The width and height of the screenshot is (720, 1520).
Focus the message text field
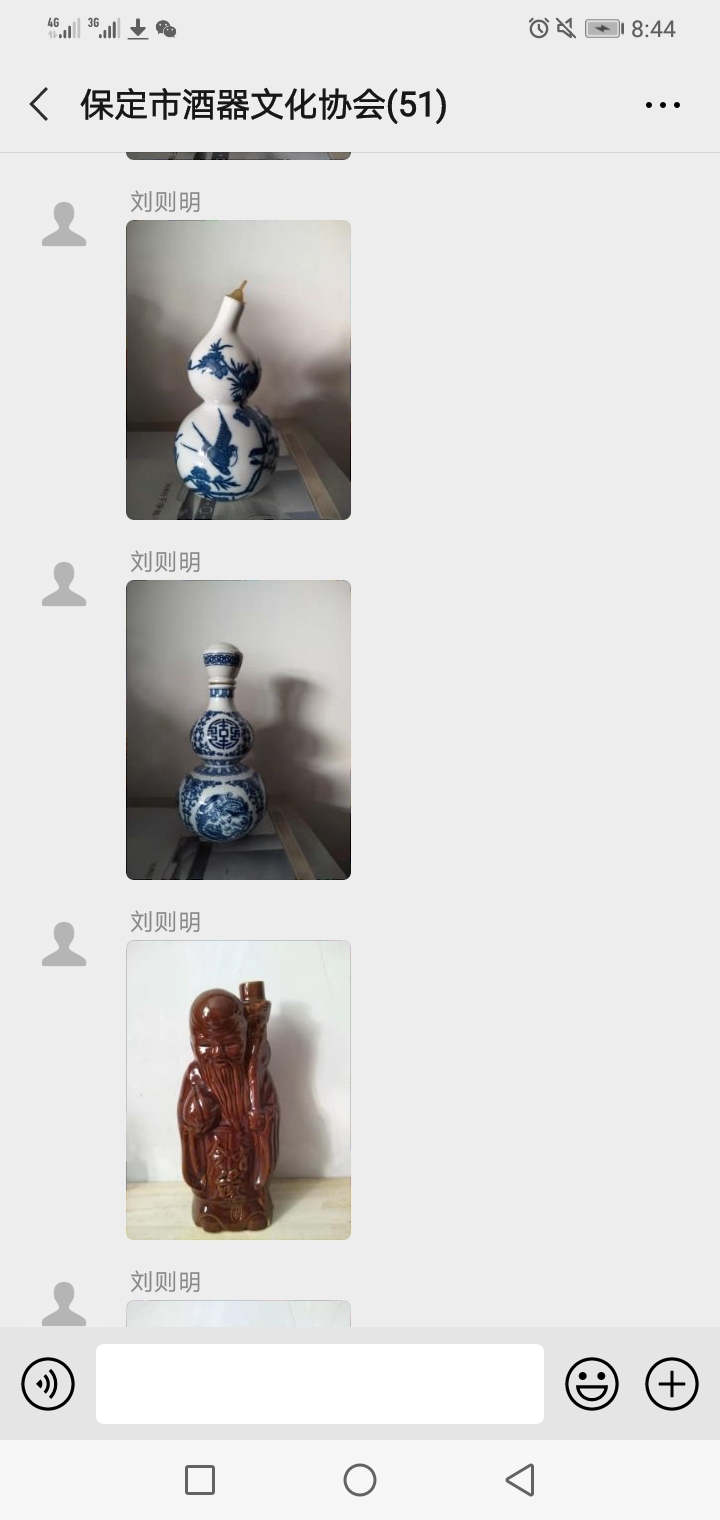tap(320, 1384)
